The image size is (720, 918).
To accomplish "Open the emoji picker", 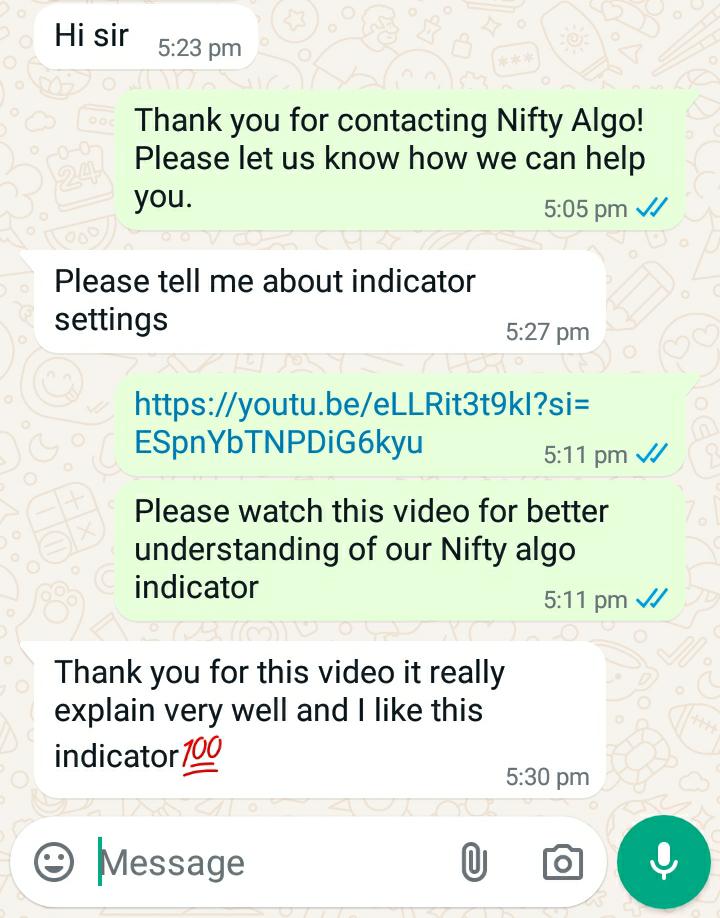I will (54, 861).
